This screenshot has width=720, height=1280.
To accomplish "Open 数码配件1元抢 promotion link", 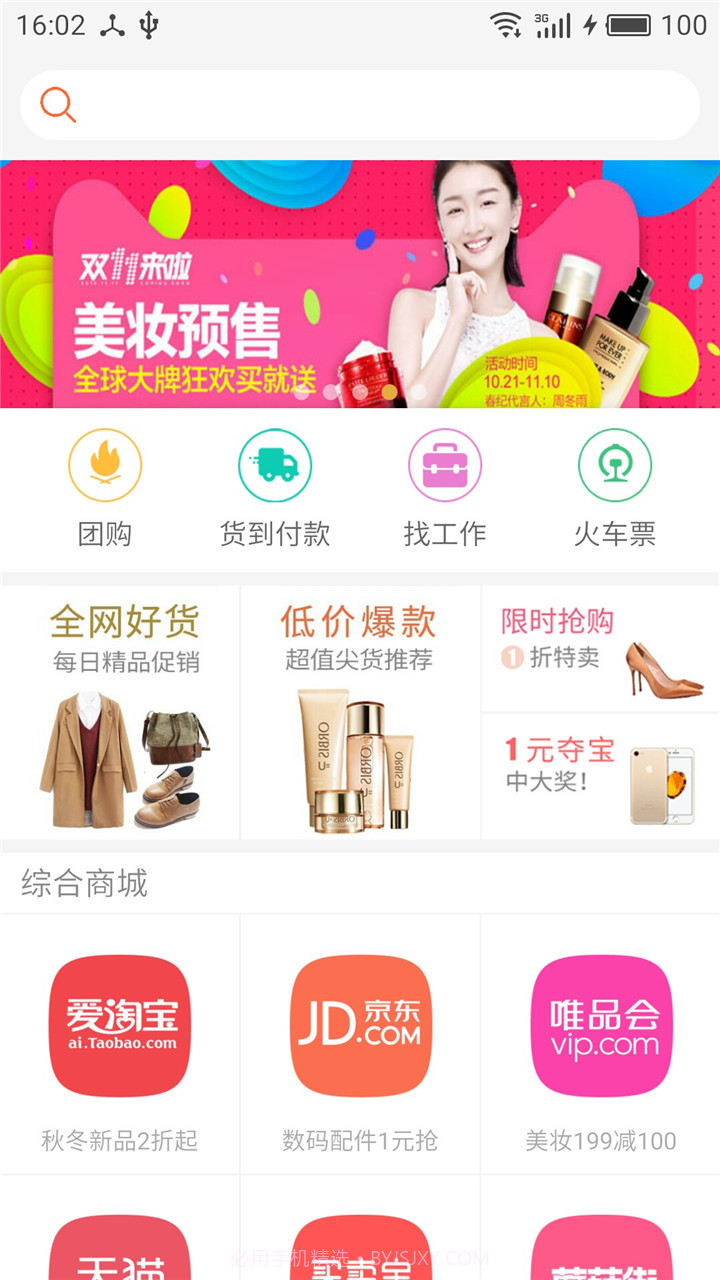I will (360, 1140).
